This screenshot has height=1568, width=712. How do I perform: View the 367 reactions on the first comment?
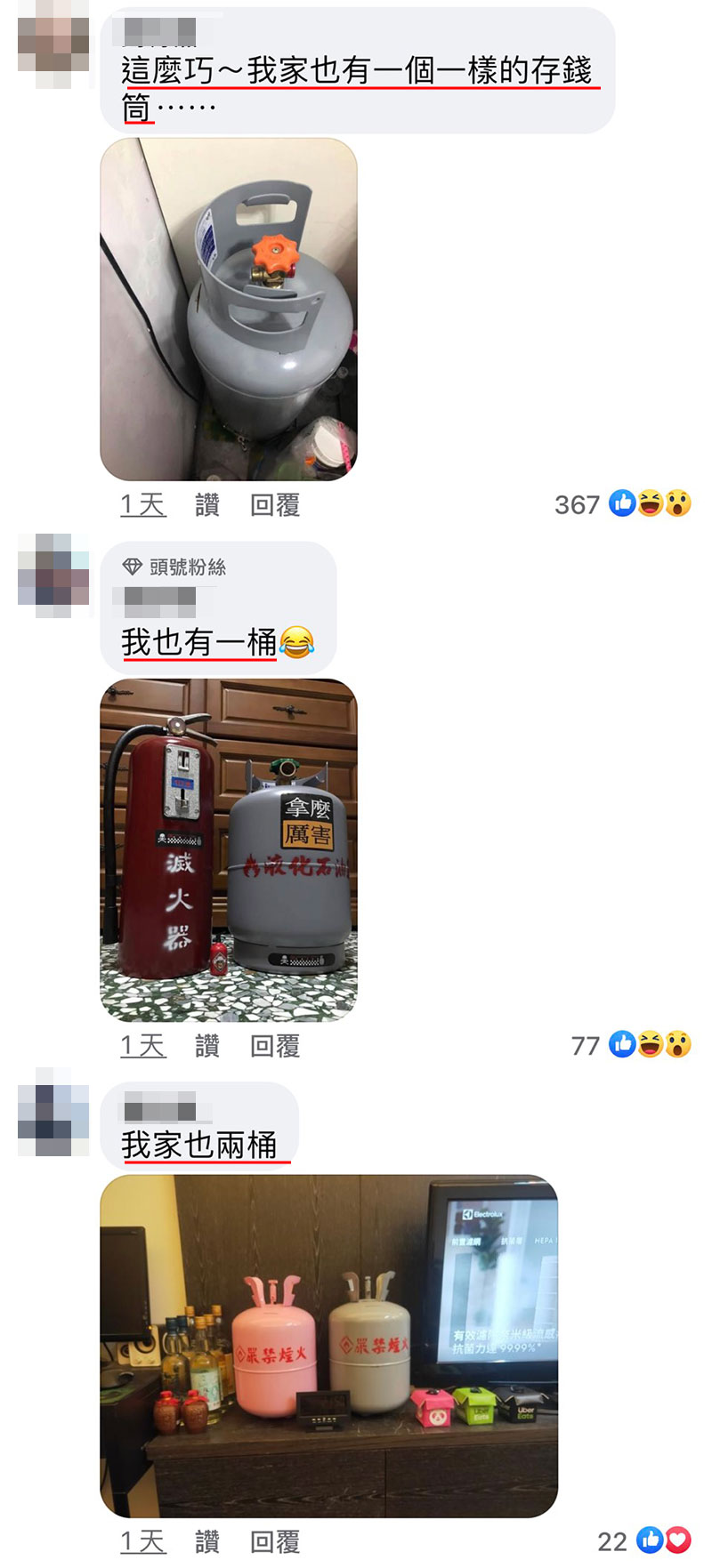623,504
